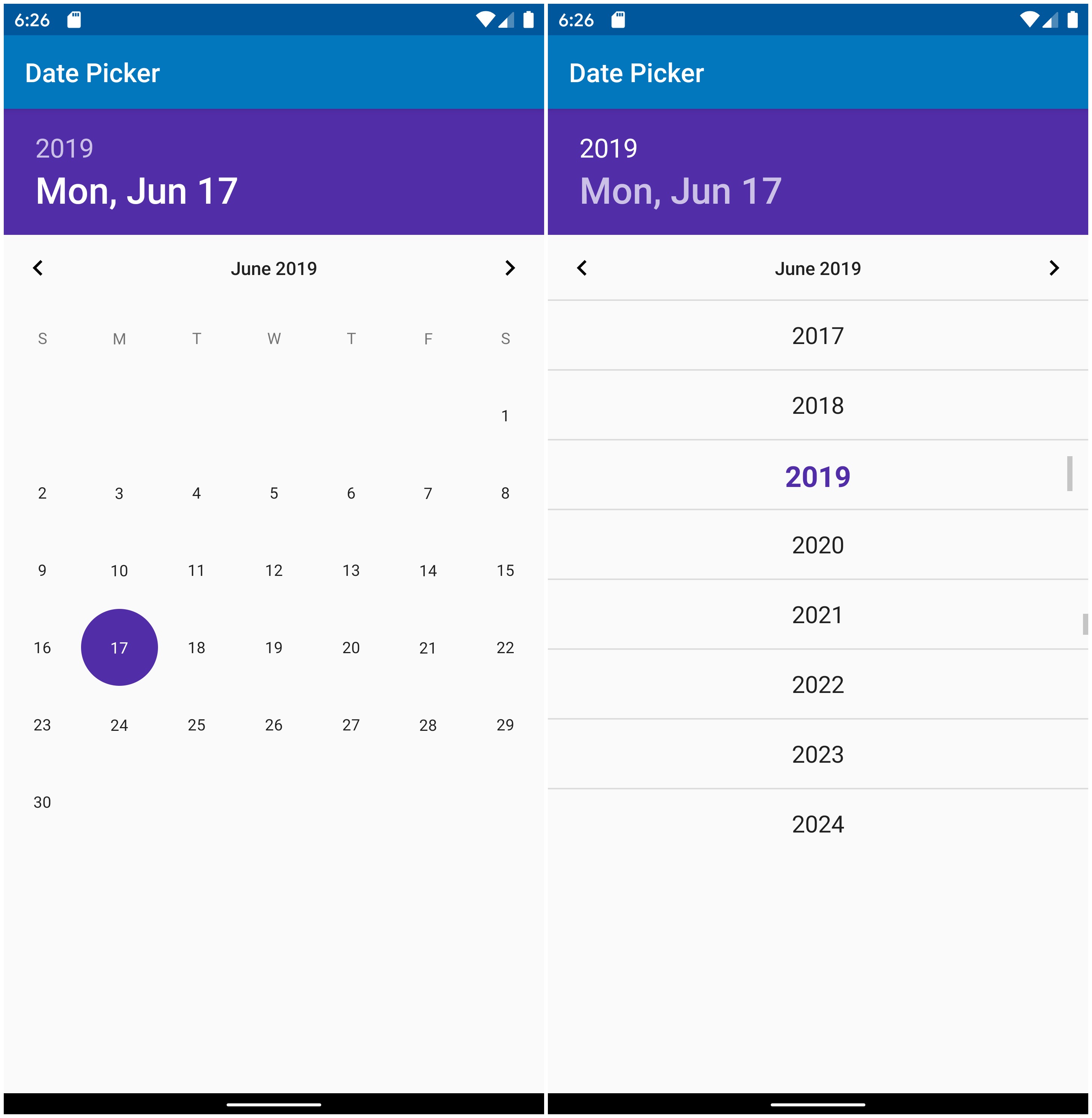Viewport: 1092px width, 1118px height.
Task: Choose year 2017 from the list
Action: pyautogui.click(x=817, y=336)
